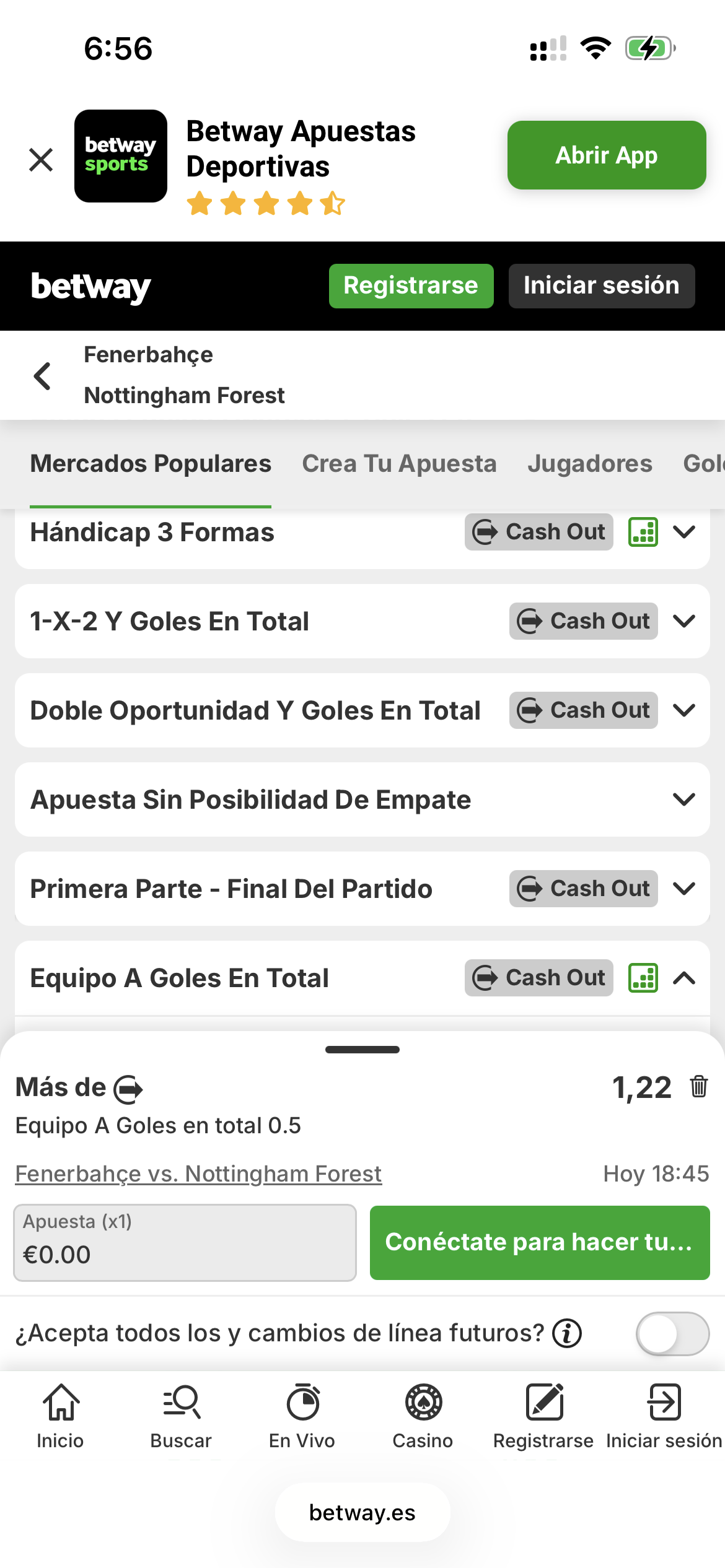725x1568 pixels.
Task: Tap the Abrir App button
Action: (x=606, y=155)
